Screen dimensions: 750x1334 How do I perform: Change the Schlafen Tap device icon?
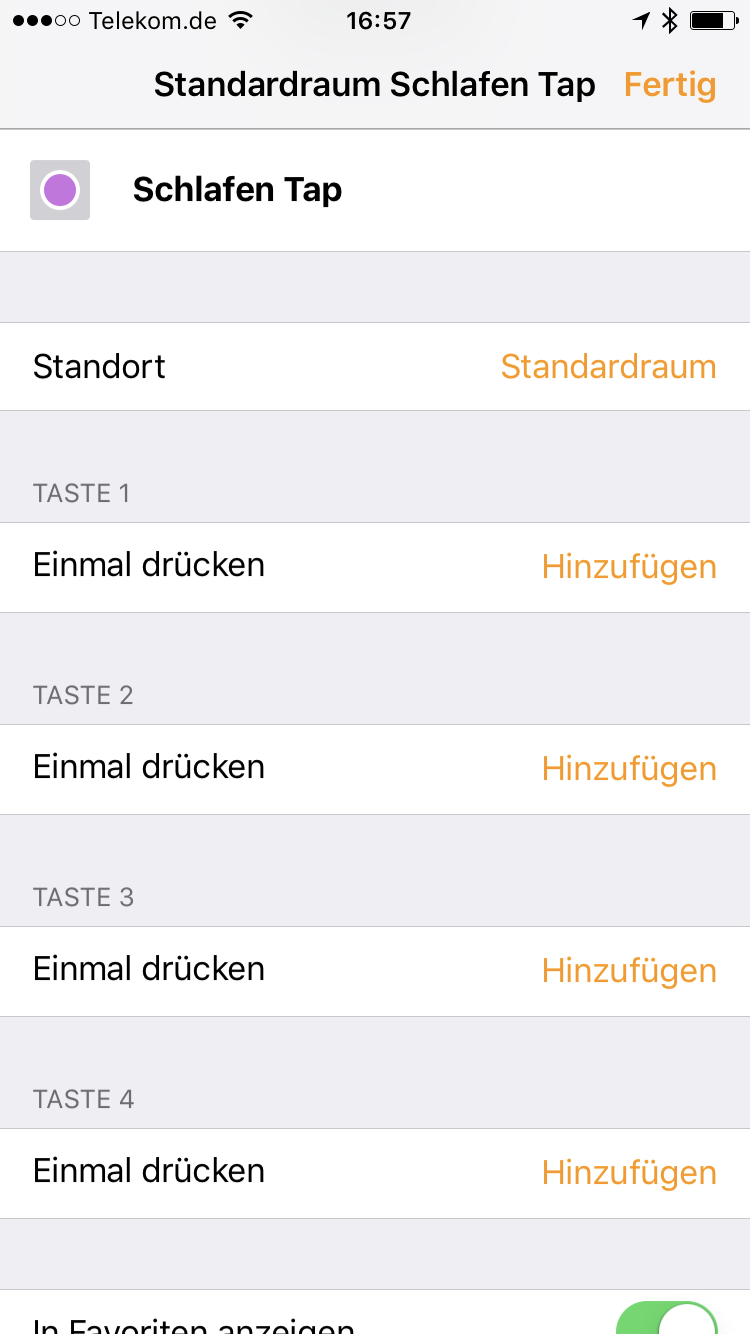pyautogui.click(x=60, y=190)
